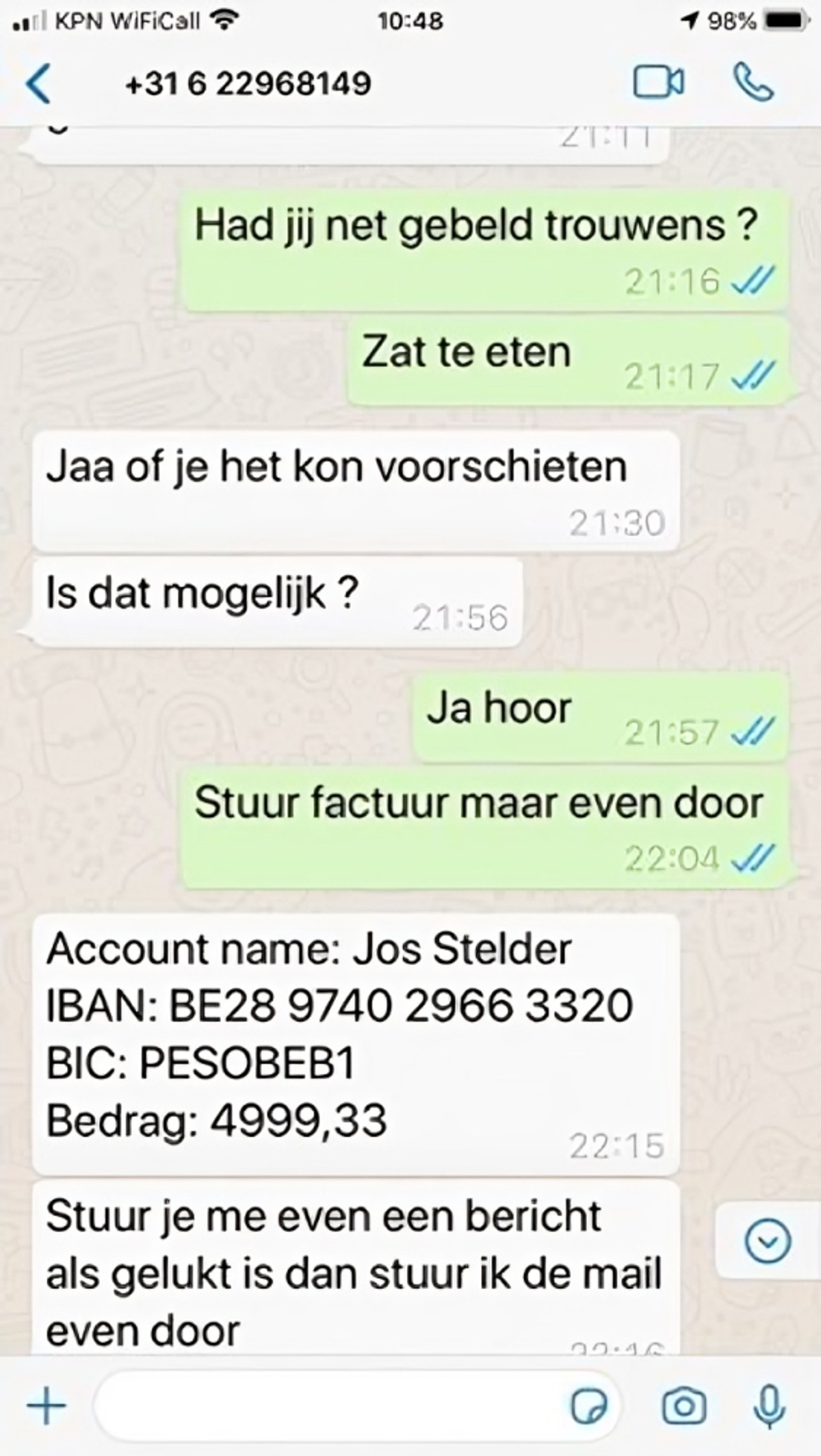Jump to the latest message
The image size is (821, 1456).
pyautogui.click(x=767, y=1241)
